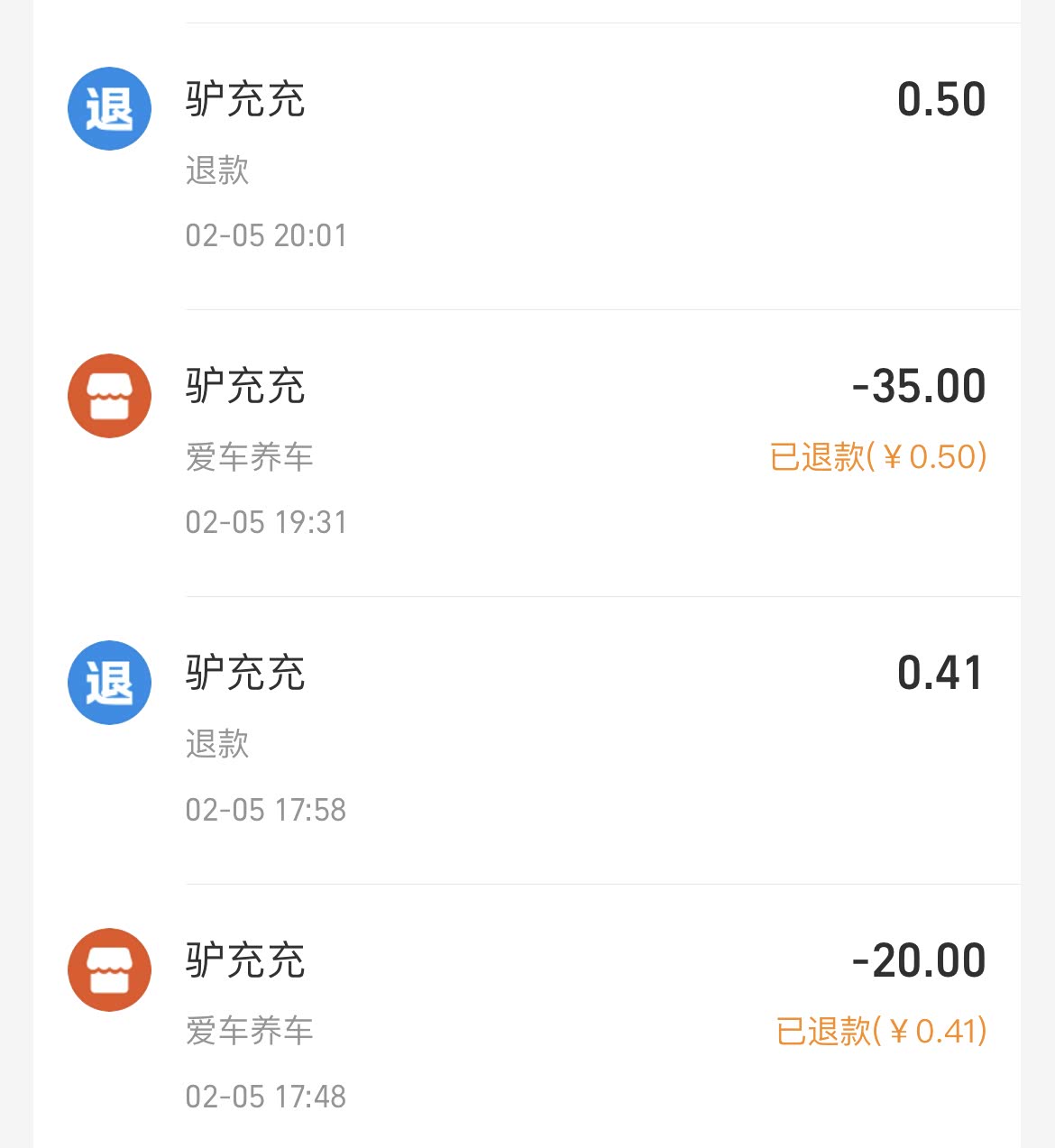Open the 0.41 refund record from 17:58
The width and height of the screenshot is (1055, 1148).
pyautogui.click(x=541, y=739)
